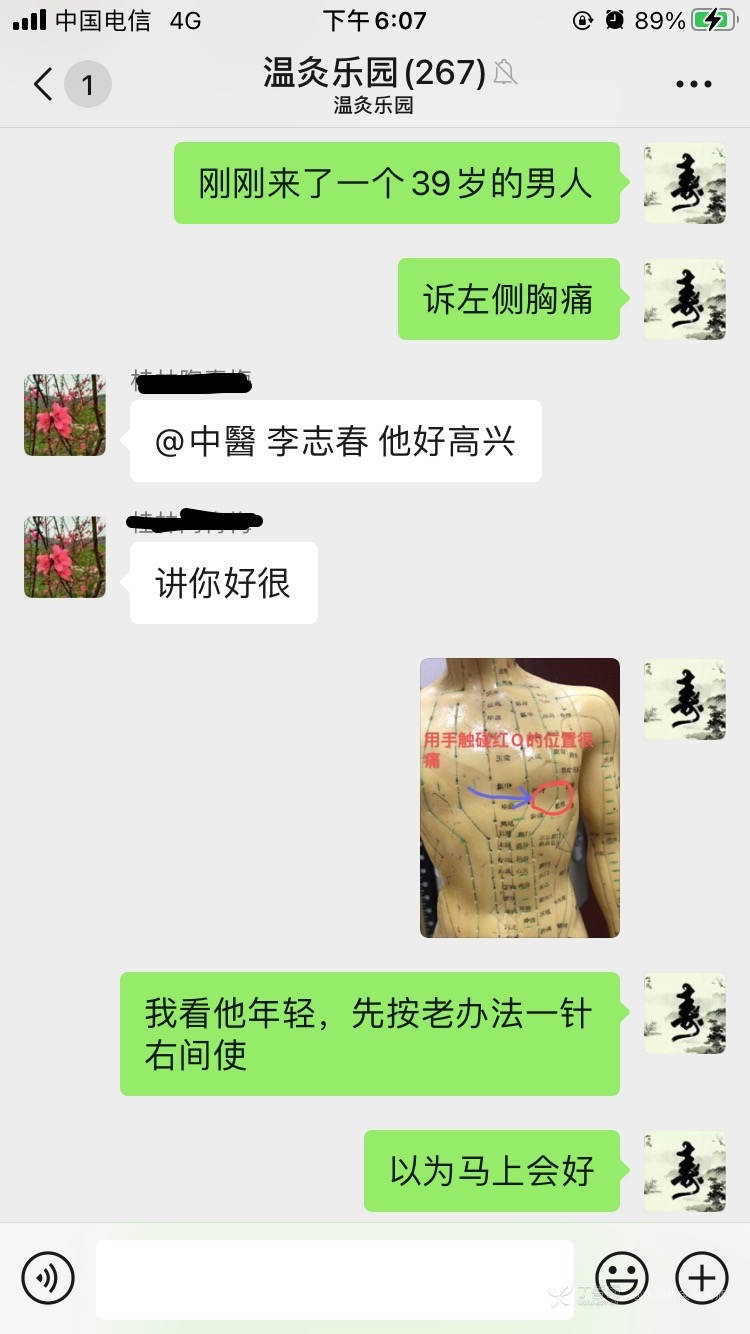Viewport: 750px width, 1334px height.
Task: Tap the unread badge showing 1
Action: click(x=89, y=84)
